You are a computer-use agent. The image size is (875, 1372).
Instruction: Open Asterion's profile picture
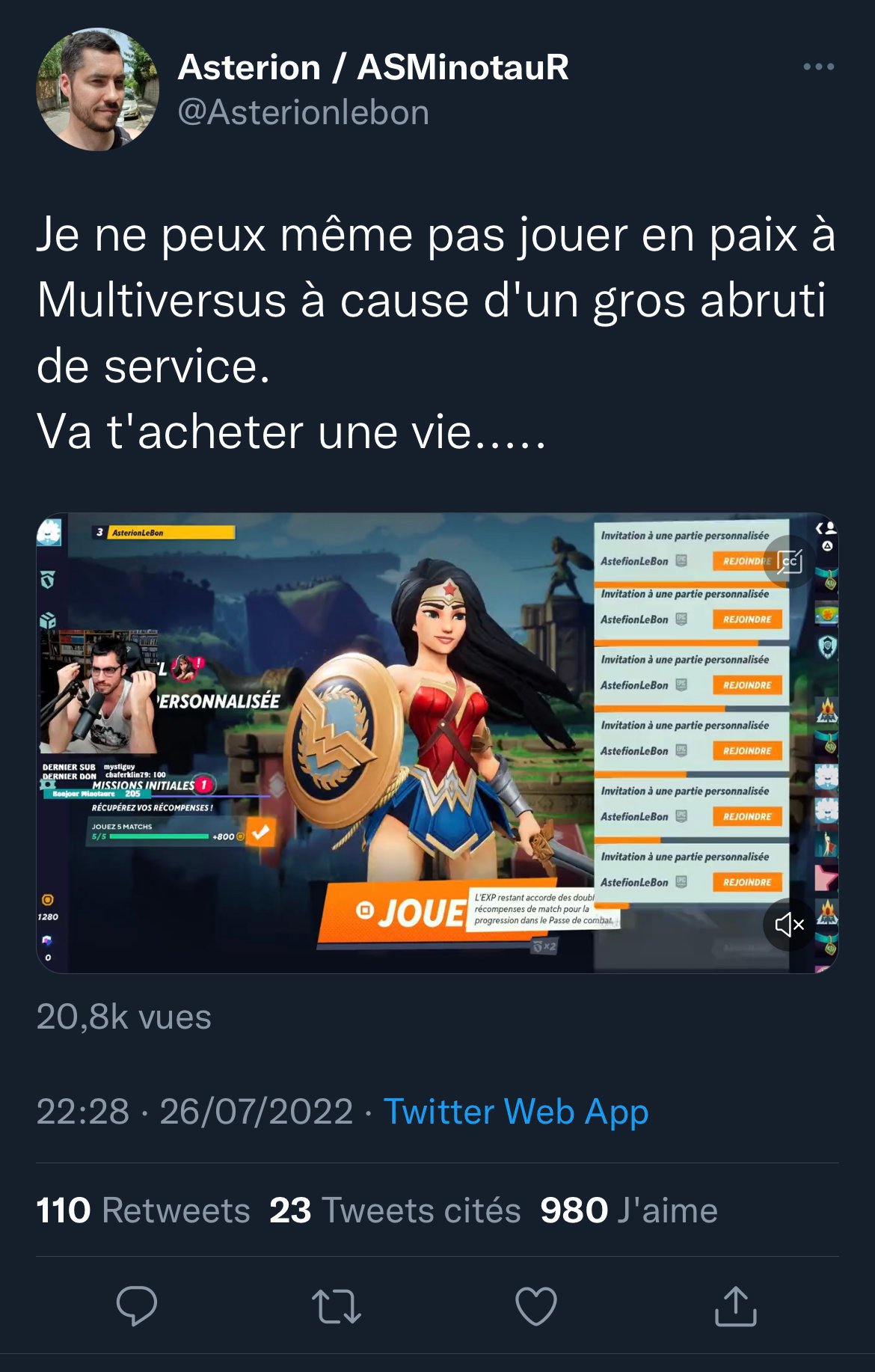click(x=97, y=89)
